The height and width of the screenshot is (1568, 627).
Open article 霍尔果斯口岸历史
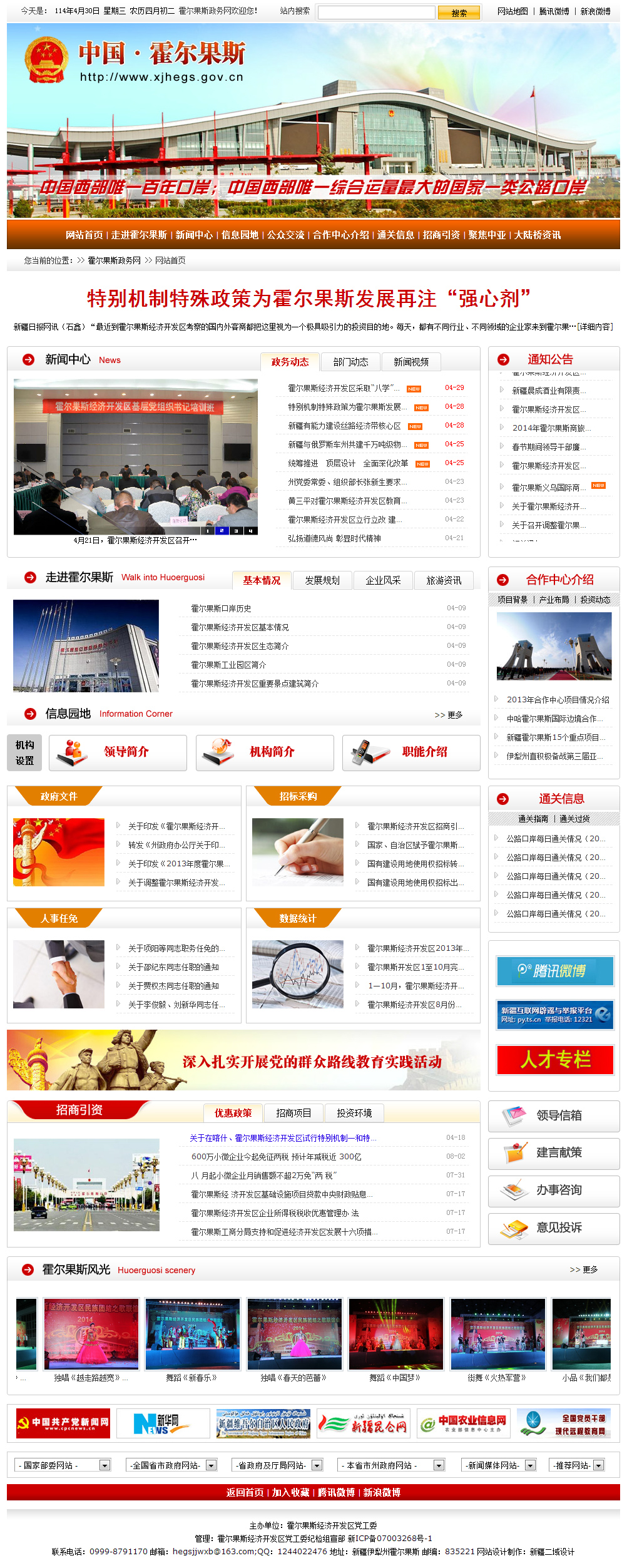(x=221, y=608)
